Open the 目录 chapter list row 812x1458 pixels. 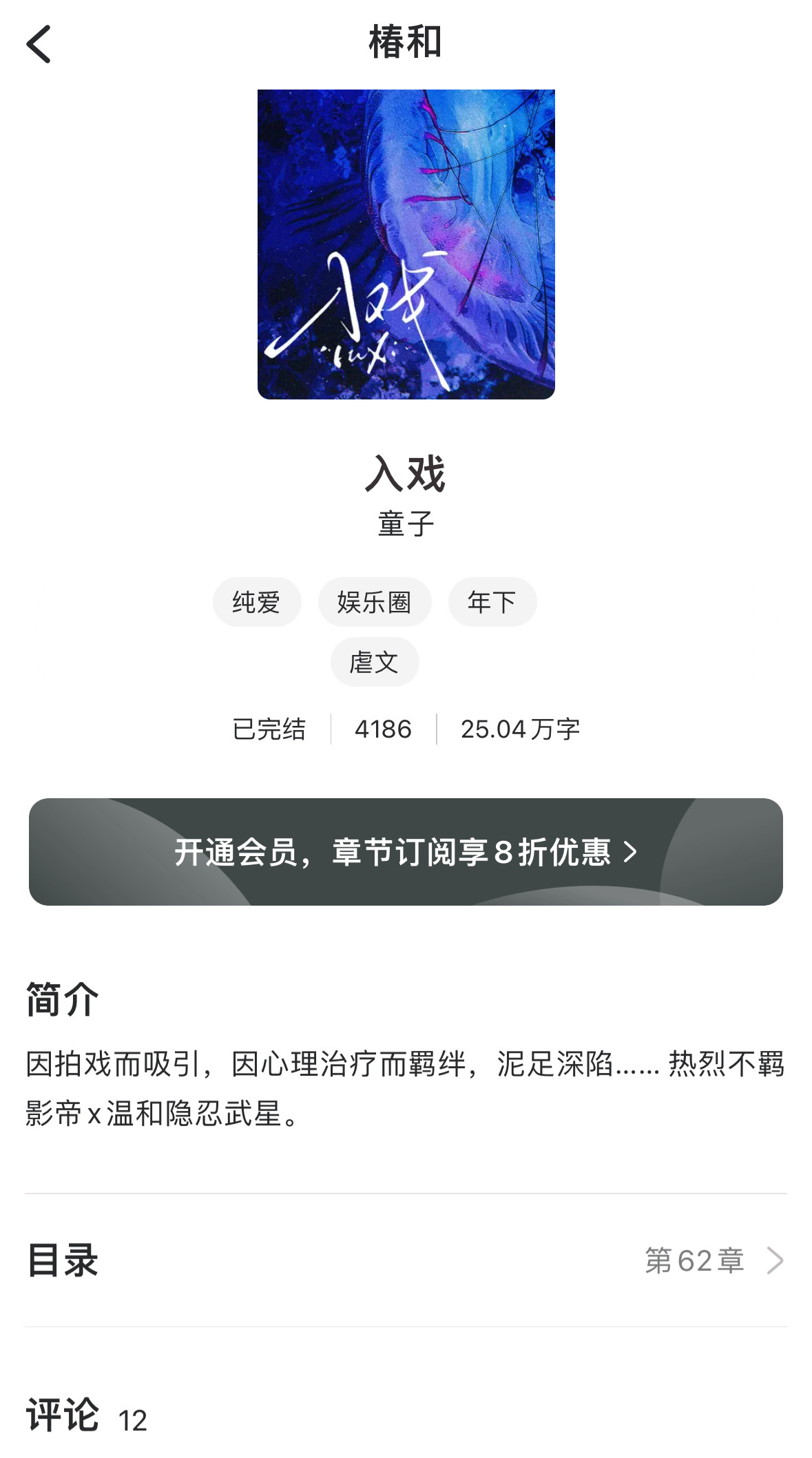(406, 1260)
